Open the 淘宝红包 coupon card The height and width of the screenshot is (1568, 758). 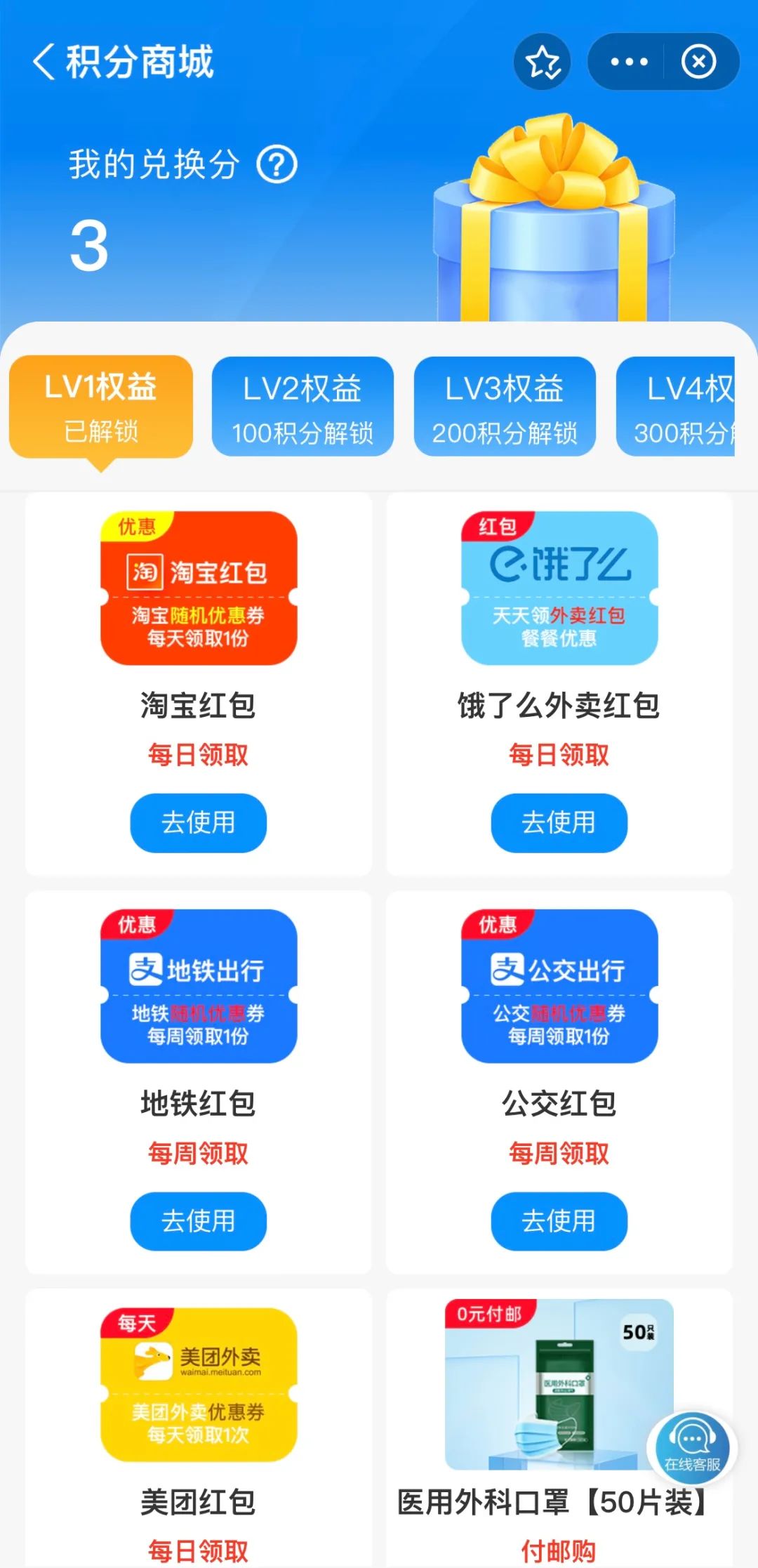pos(199,588)
